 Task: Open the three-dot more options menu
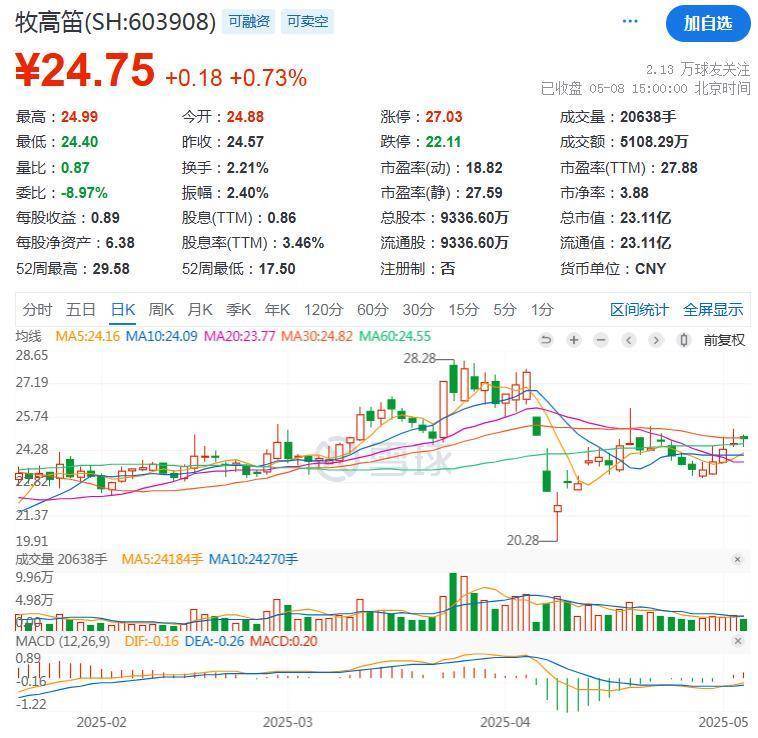pos(630,21)
